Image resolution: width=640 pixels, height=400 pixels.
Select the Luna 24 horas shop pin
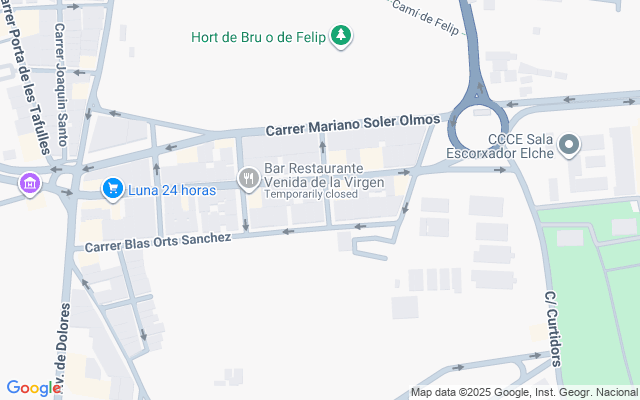(x=113, y=187)
